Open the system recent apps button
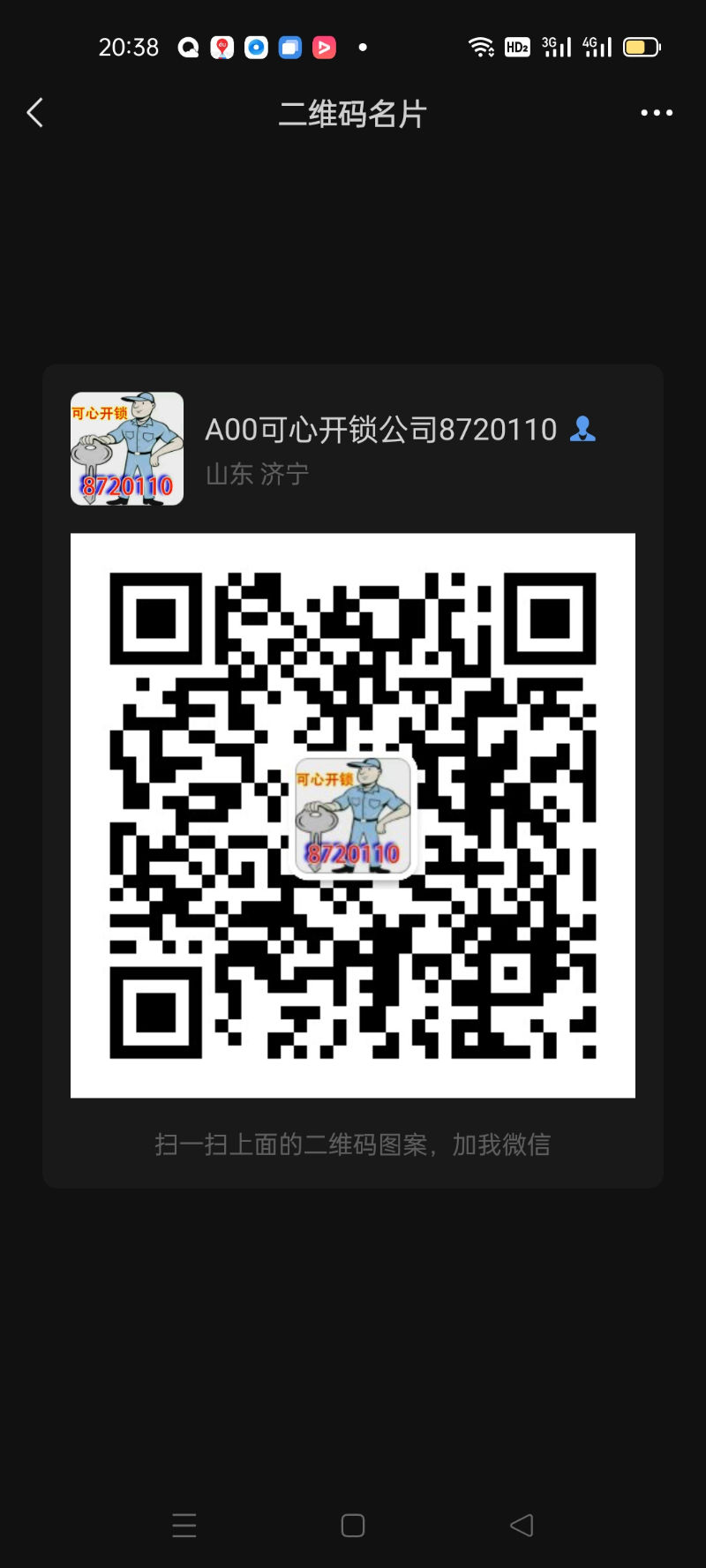This screenshot has height=1568, width=706. tap(184, 1526)
